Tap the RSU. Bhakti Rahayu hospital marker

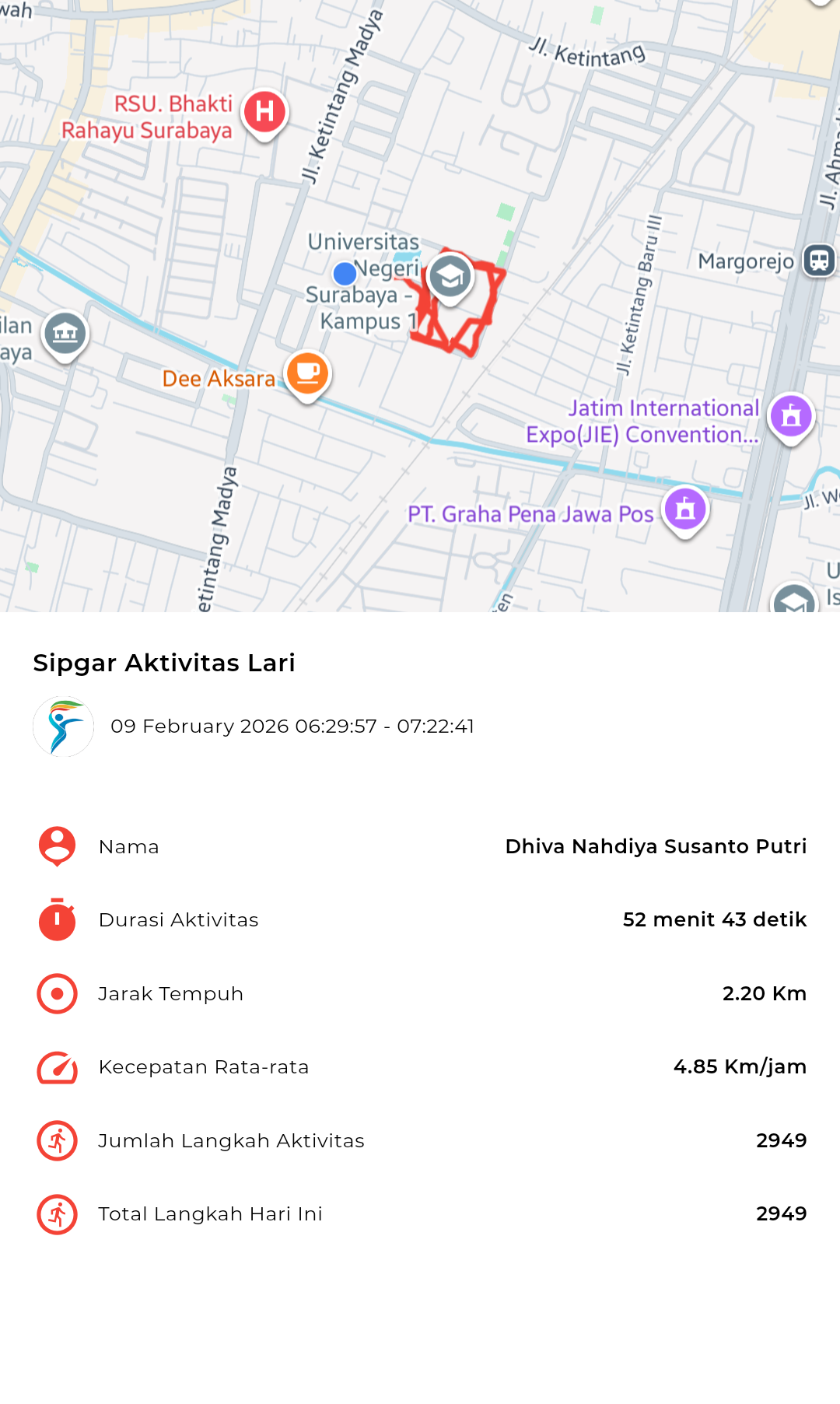coord(264,113)
